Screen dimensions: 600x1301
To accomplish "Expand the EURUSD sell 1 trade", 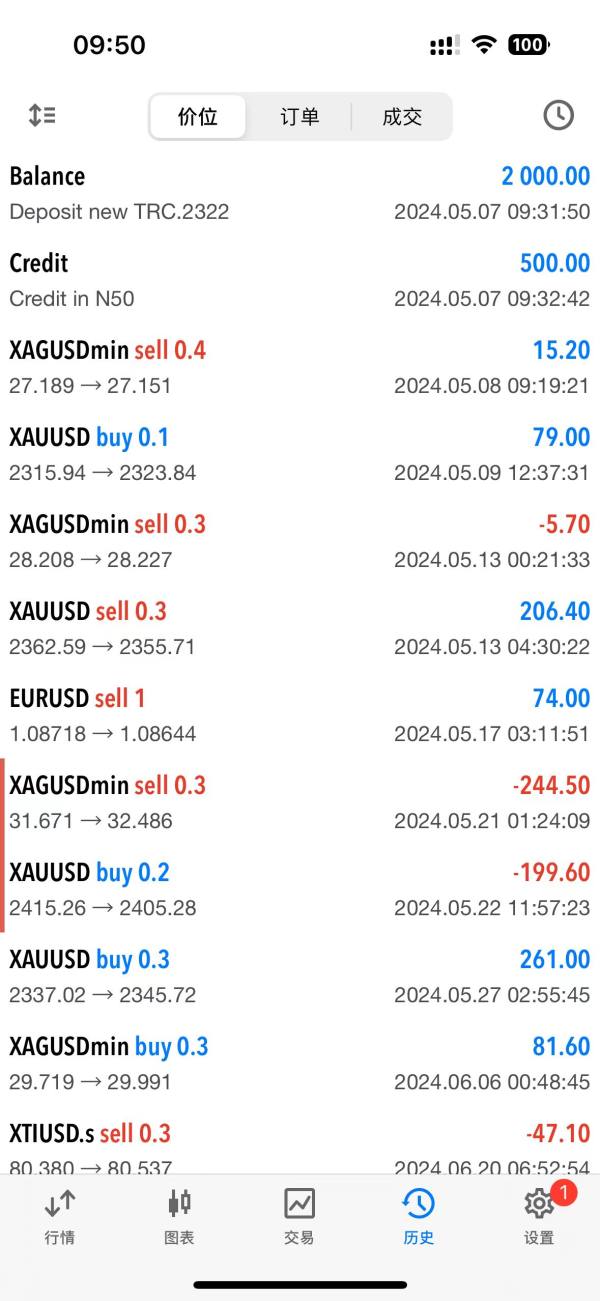I will 299,715.
